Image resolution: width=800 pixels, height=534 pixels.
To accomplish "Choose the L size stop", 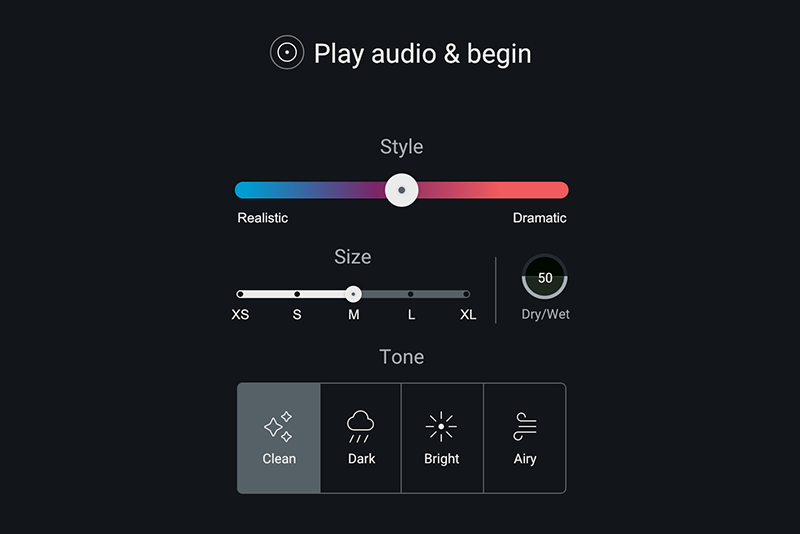I will click(410, 294).
